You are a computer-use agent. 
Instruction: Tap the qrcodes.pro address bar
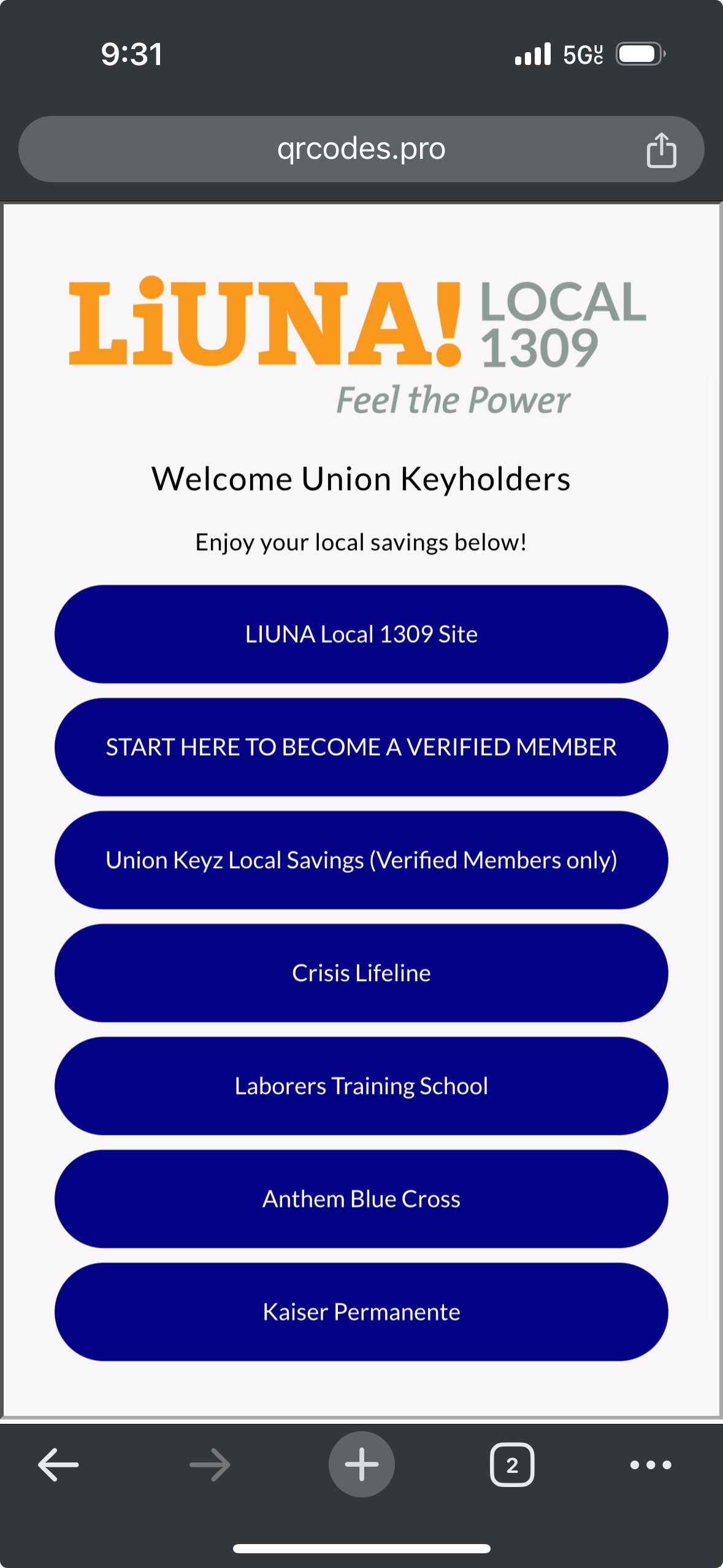(361, 149)
